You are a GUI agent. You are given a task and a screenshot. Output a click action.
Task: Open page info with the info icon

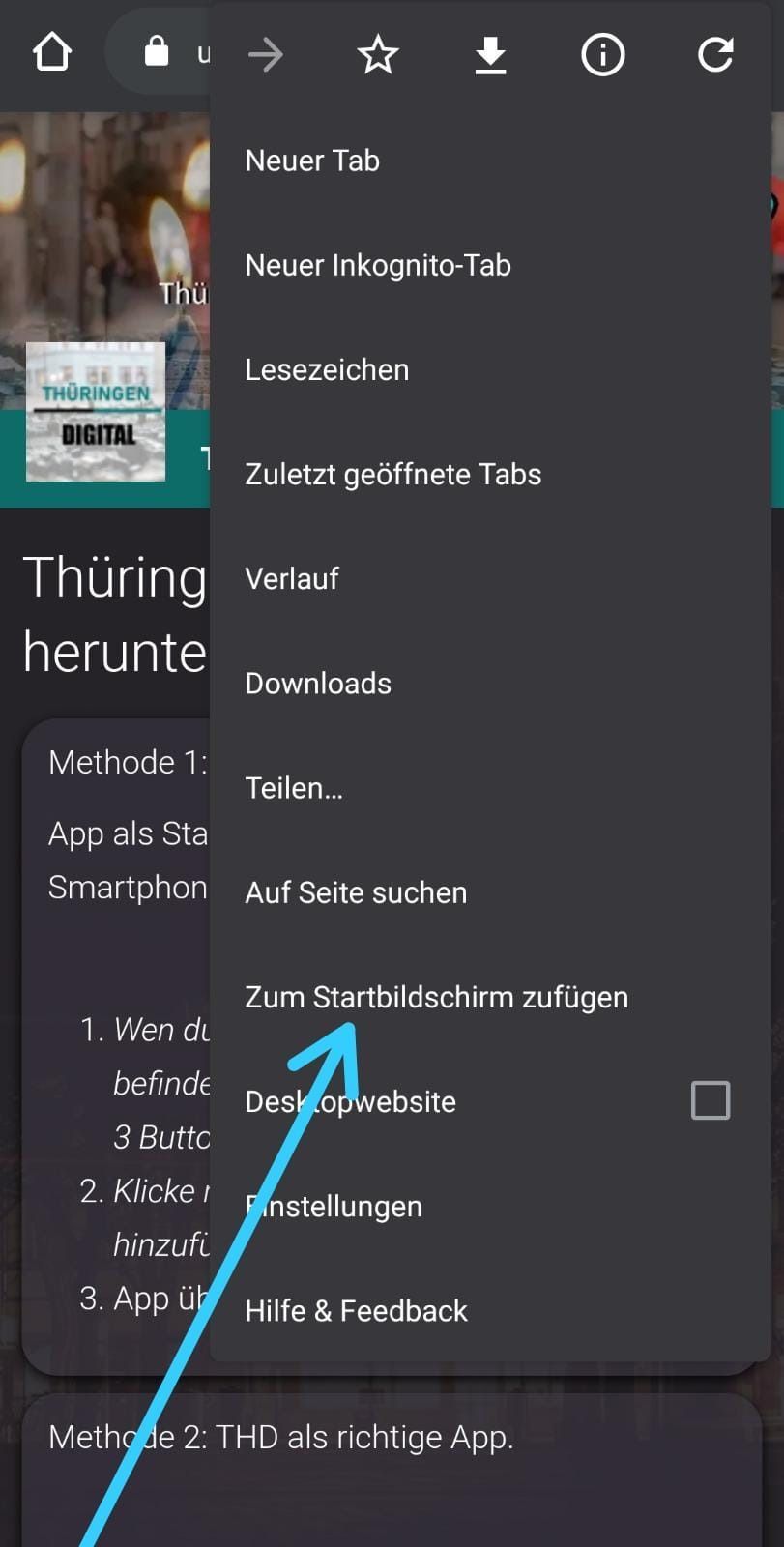click(602, 55)
